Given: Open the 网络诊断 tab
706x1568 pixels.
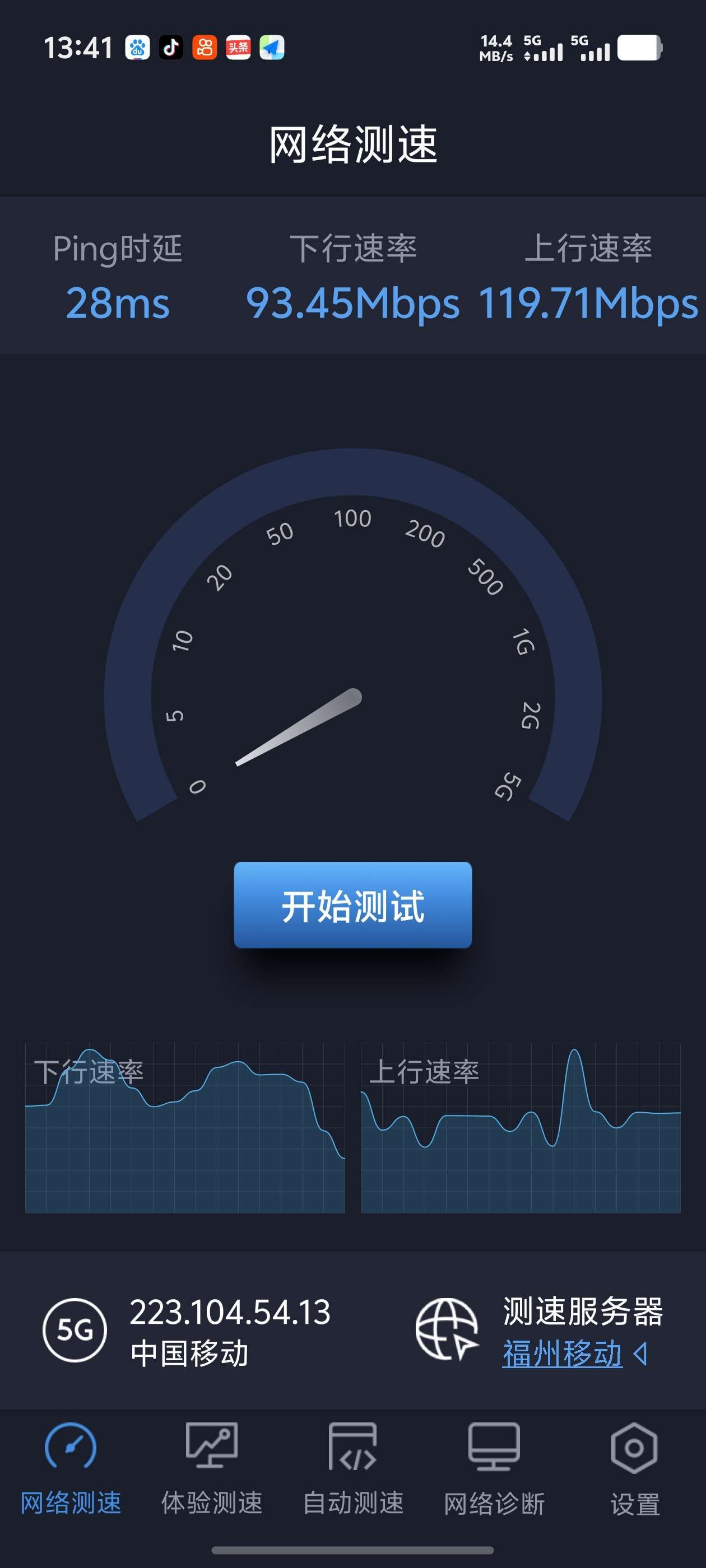Looking at the screenshot, I should pyautogui.click(x=494, y=1468).
